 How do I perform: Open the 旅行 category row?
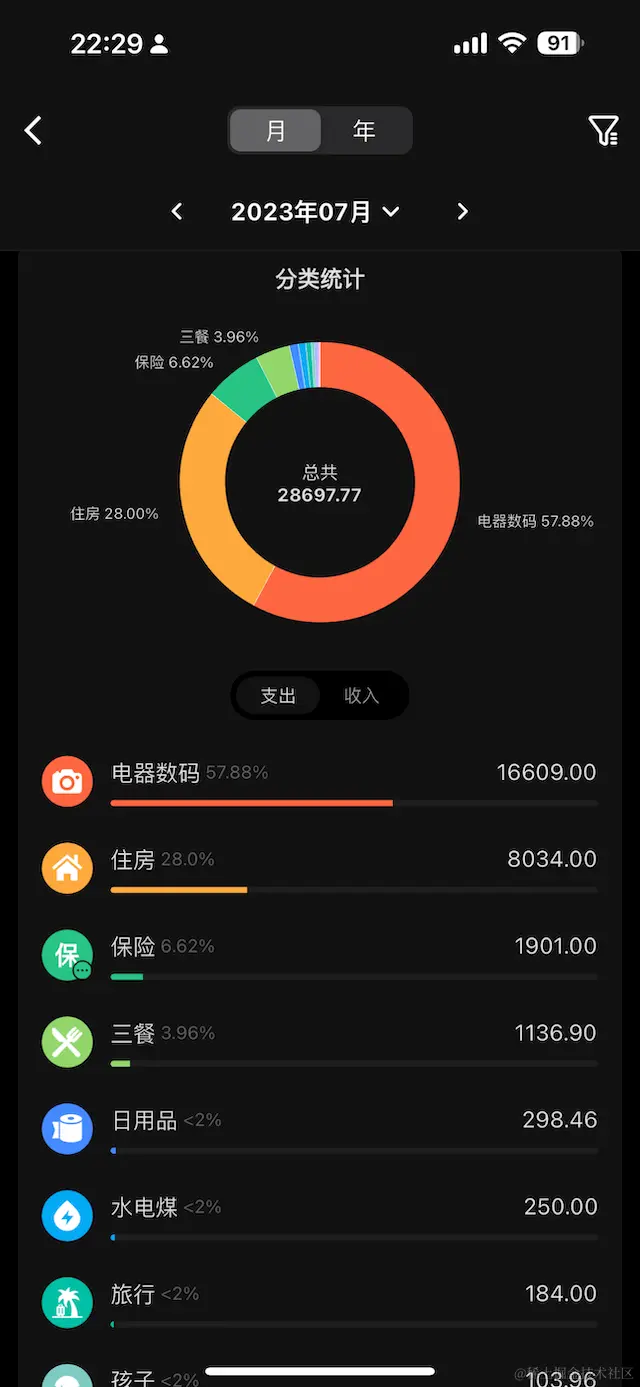[x=320, y=1301]
